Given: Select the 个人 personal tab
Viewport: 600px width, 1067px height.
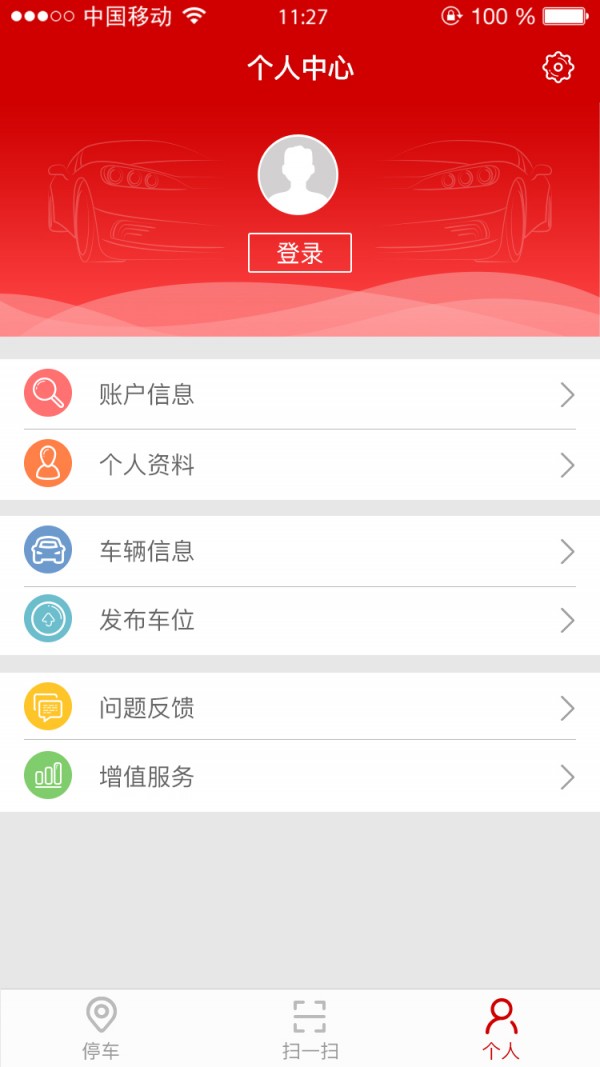Looking at the screenshot, I should click(501, 1029).
